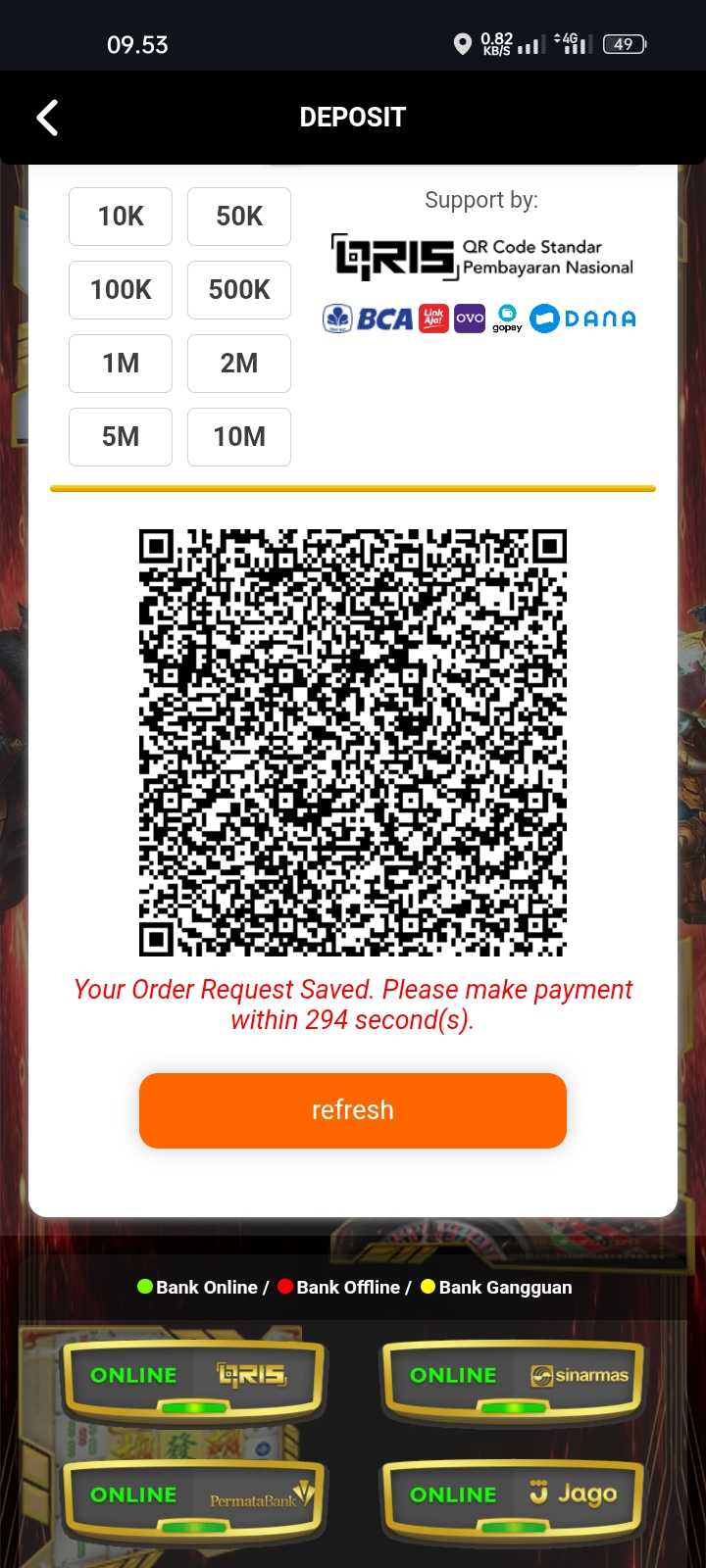This screenshot has height=1568, width=706.
Task: Select the online Sinarmas bank button
Action: tap(513, 1379)
